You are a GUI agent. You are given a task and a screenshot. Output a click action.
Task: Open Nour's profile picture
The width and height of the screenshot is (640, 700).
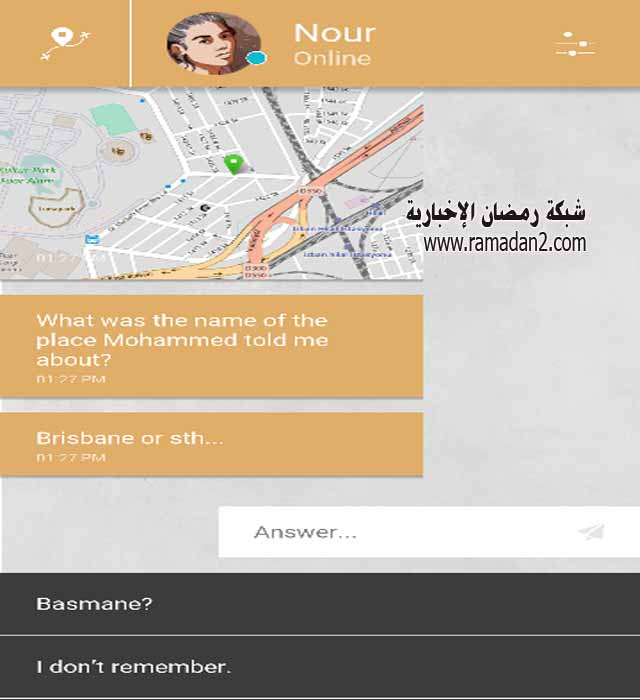(213, 44)
